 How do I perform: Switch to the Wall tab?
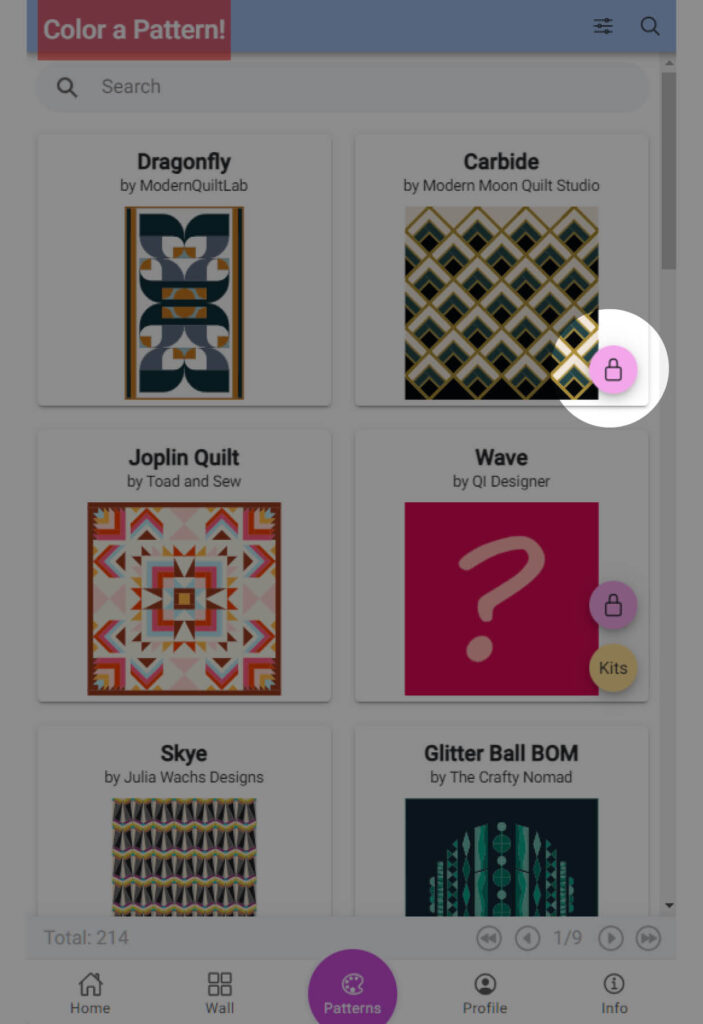pyautogui.click(x=220, y=993)
